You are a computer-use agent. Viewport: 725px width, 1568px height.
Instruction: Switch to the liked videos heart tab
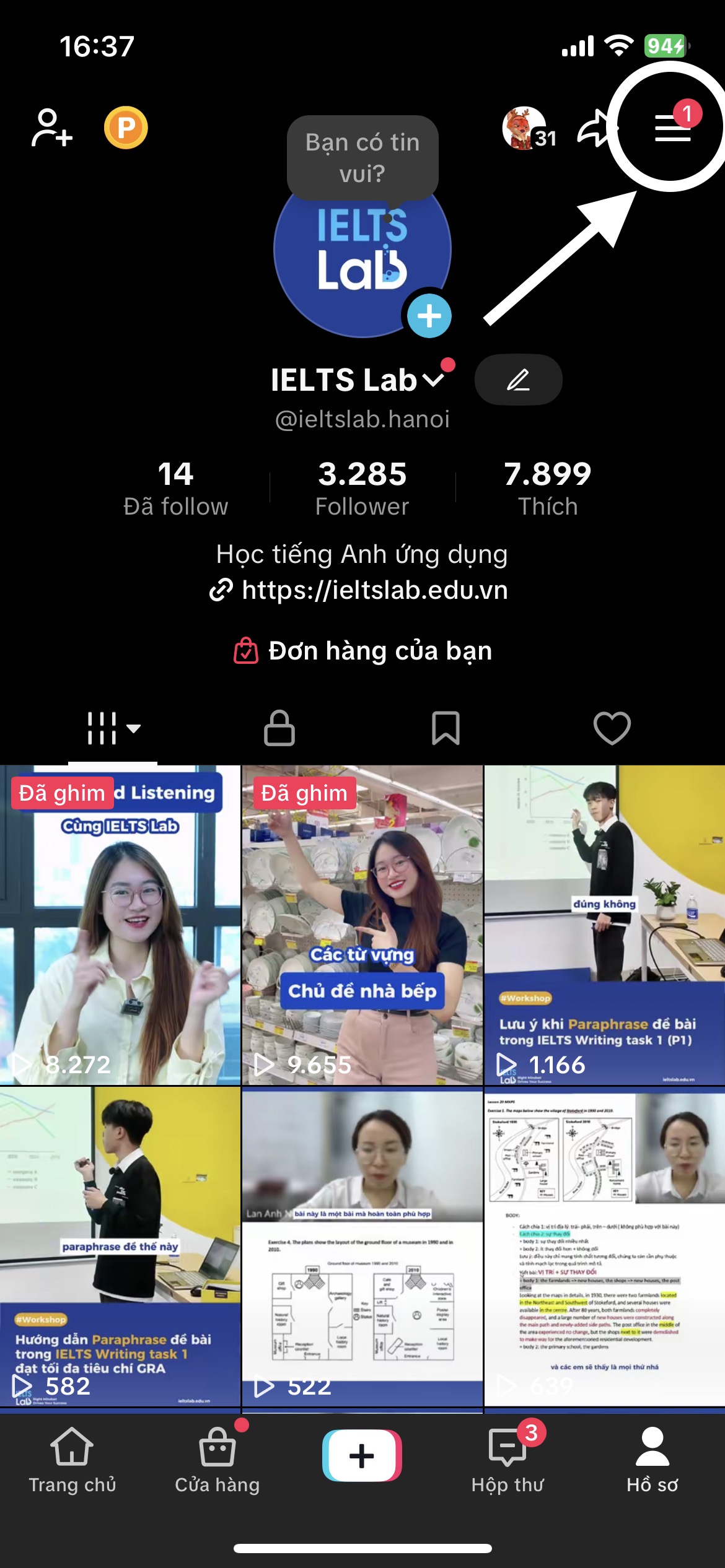tap(612, 728)
